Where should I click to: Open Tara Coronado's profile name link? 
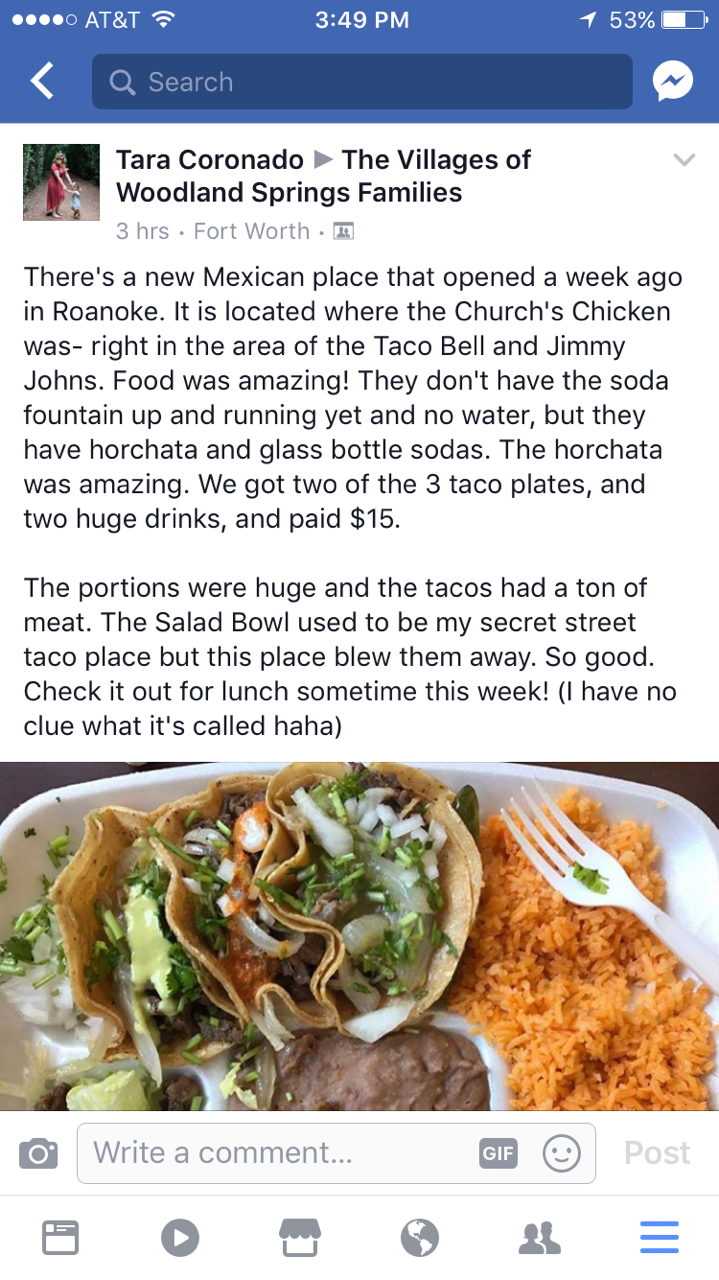coord(210,160)
